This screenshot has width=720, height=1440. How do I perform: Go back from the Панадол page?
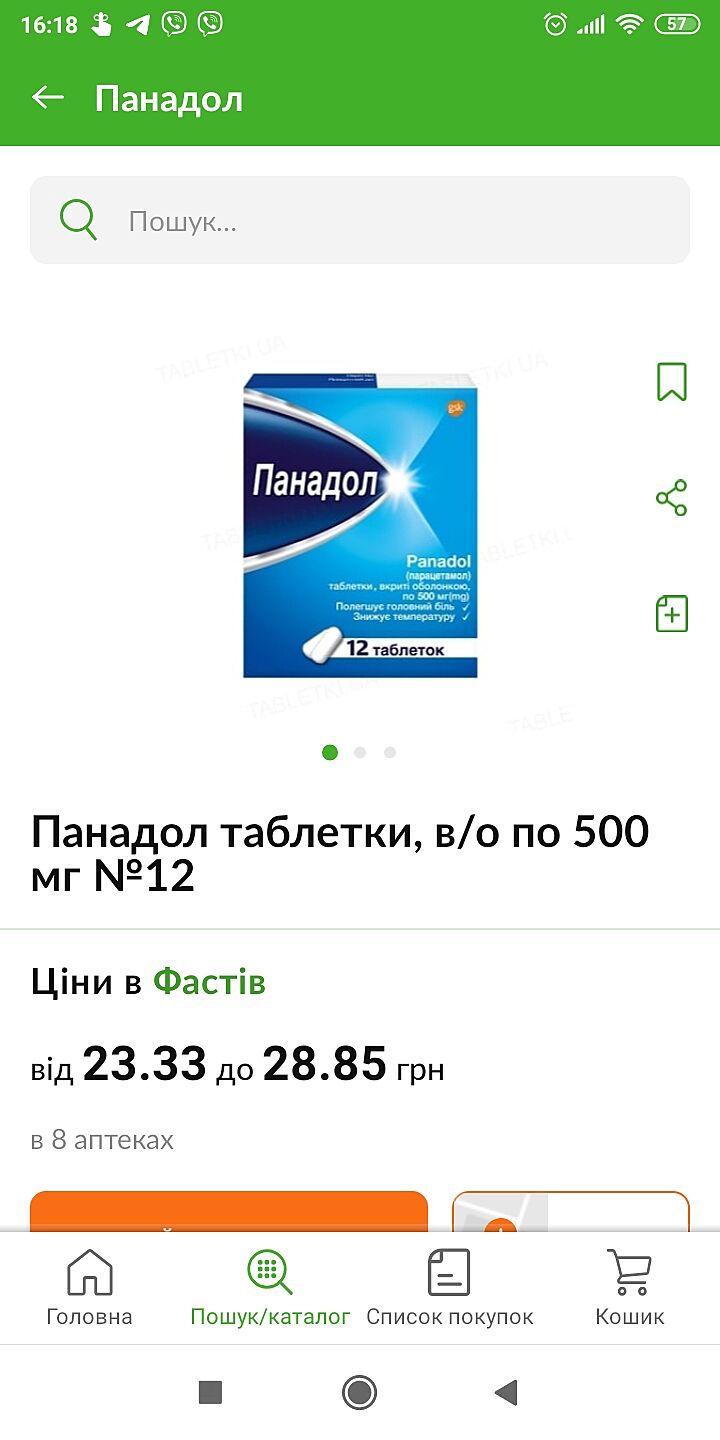(x=48, y=98)
